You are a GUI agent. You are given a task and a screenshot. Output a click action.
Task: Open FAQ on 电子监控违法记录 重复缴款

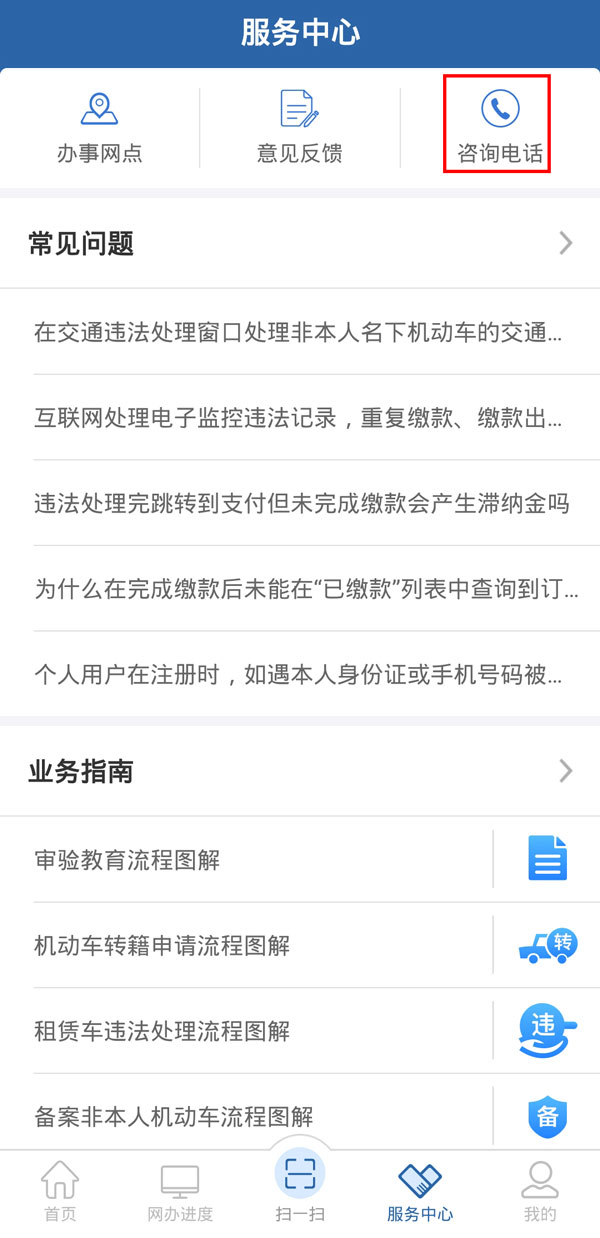tap(298, 418)
